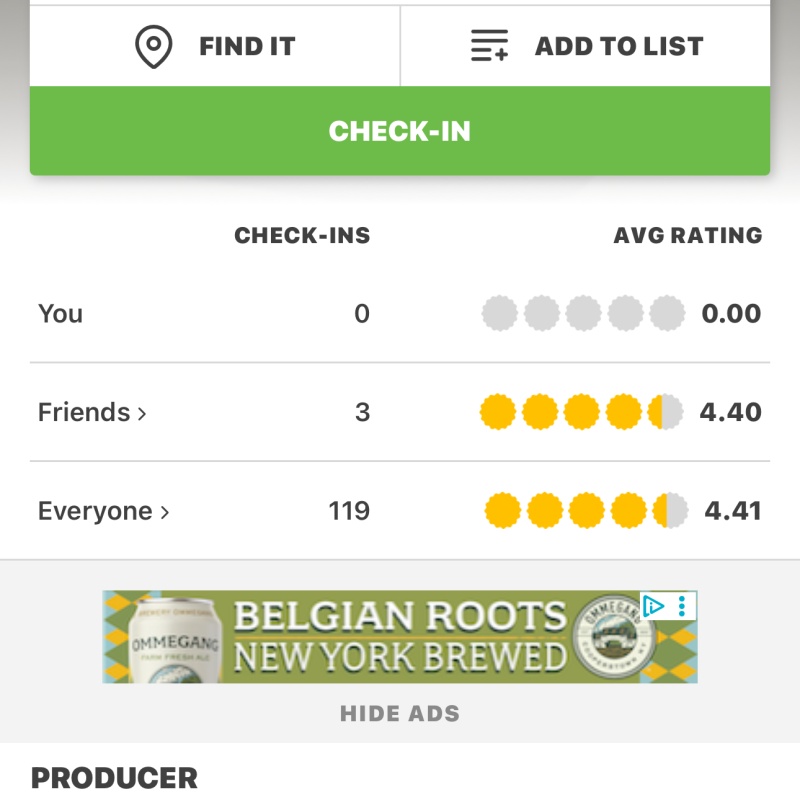Image resolution: width=800 pixels, height=800 pixels.
Task: Tap the Find It button
Action: click(x=215, y=46)
